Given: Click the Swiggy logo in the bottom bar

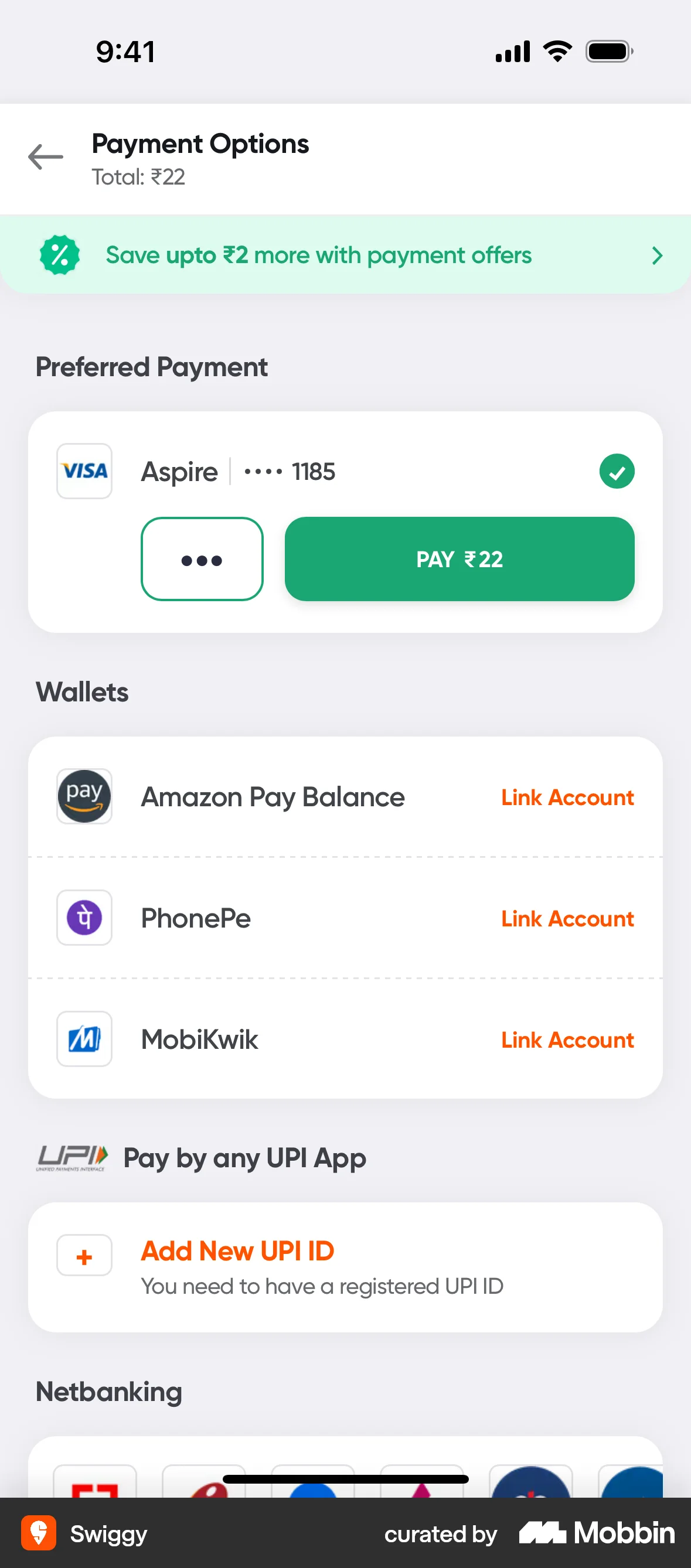Looking at the screenshot, I should (39, 1534).
